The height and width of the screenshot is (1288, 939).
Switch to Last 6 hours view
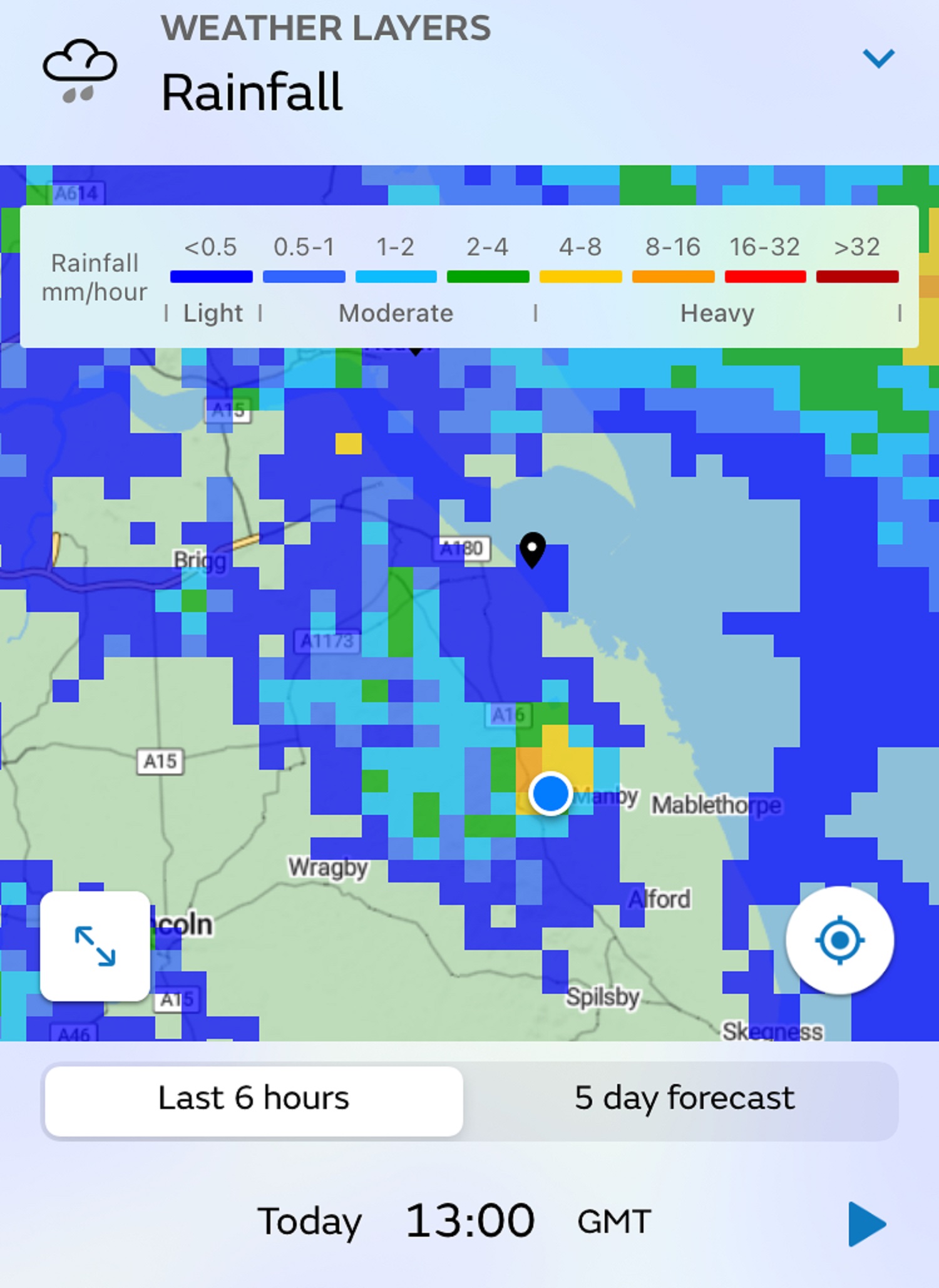(254, 1100)
